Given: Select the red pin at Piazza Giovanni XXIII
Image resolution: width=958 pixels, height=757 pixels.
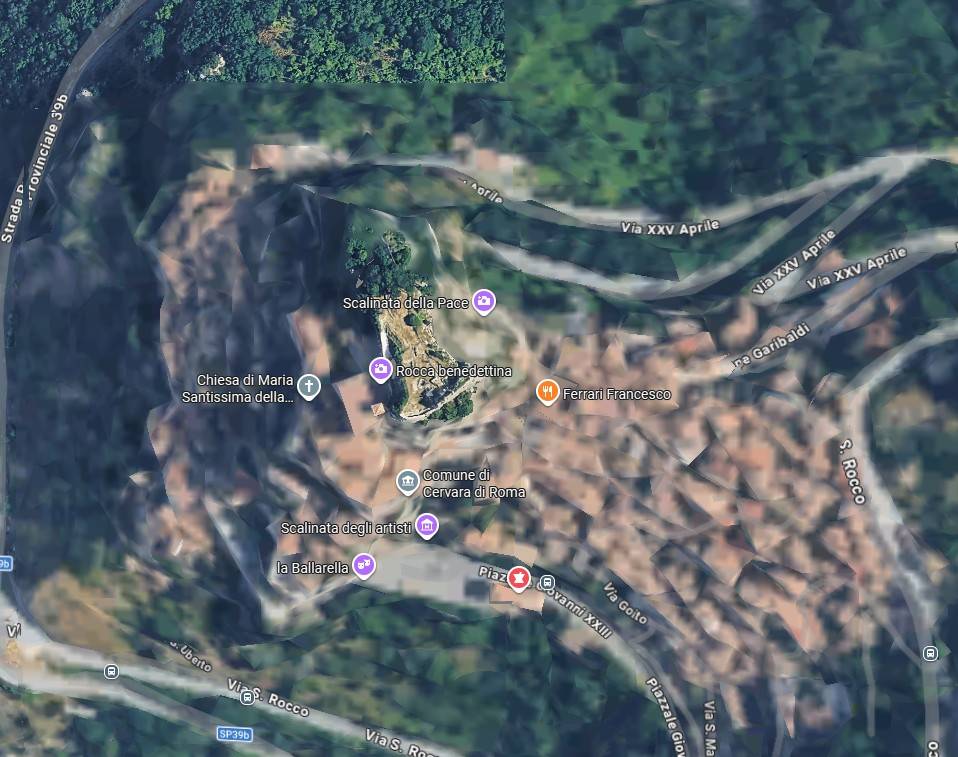Looking at the screenshot, I should [x=518, y=578].
